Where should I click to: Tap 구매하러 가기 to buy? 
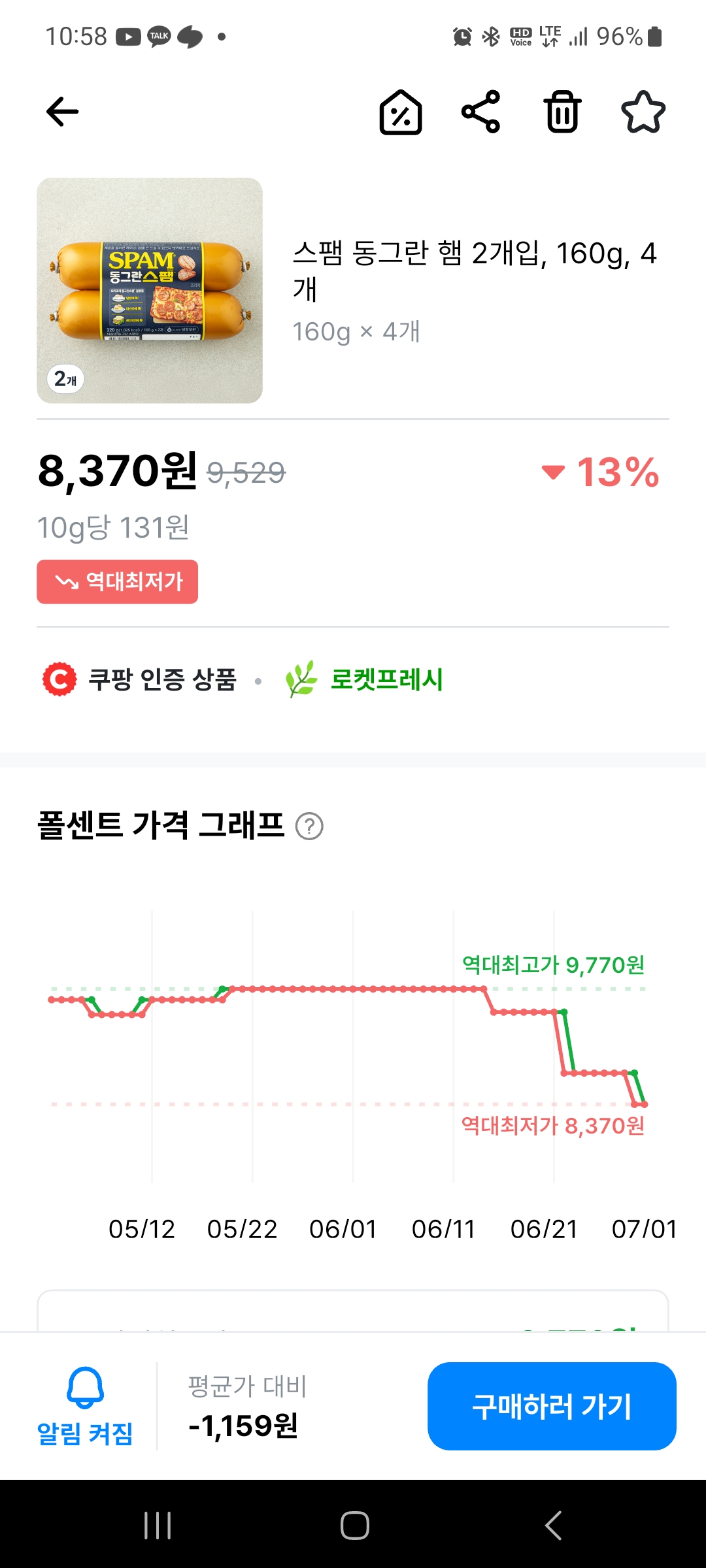[x=552, y=1406]
